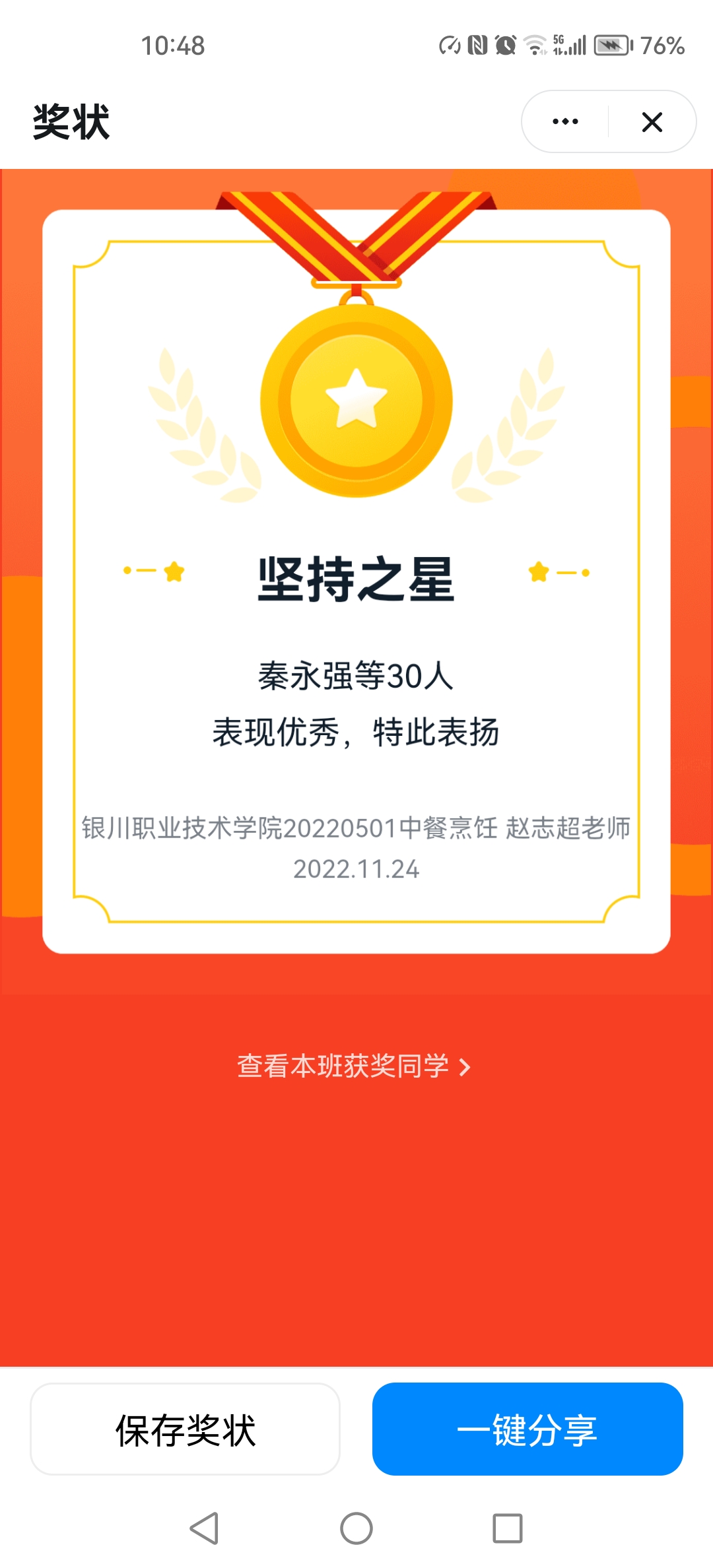713x1568 pixels.
Task: Open the three-dot more options menu
Action: 565,121
